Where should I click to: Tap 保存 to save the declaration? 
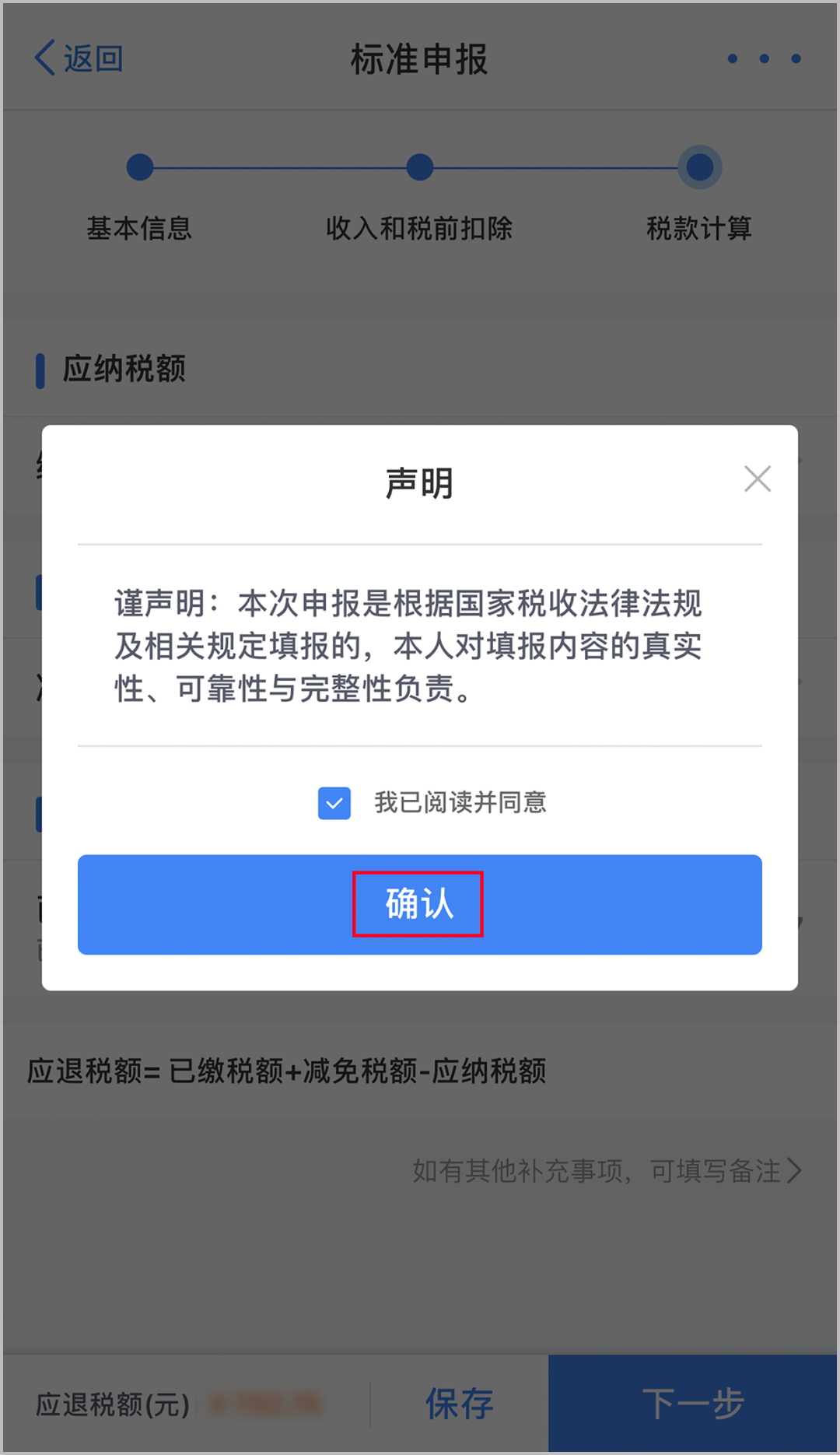pos(459,1404)
